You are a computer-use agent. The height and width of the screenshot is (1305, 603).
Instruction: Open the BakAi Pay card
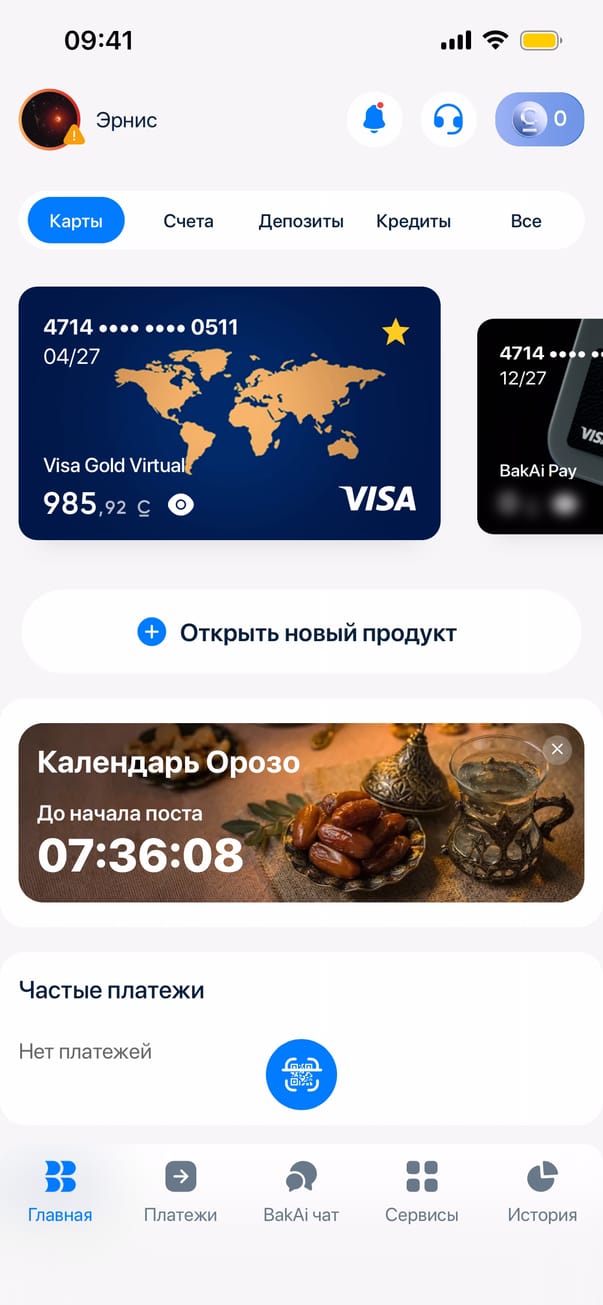(541, 426)
